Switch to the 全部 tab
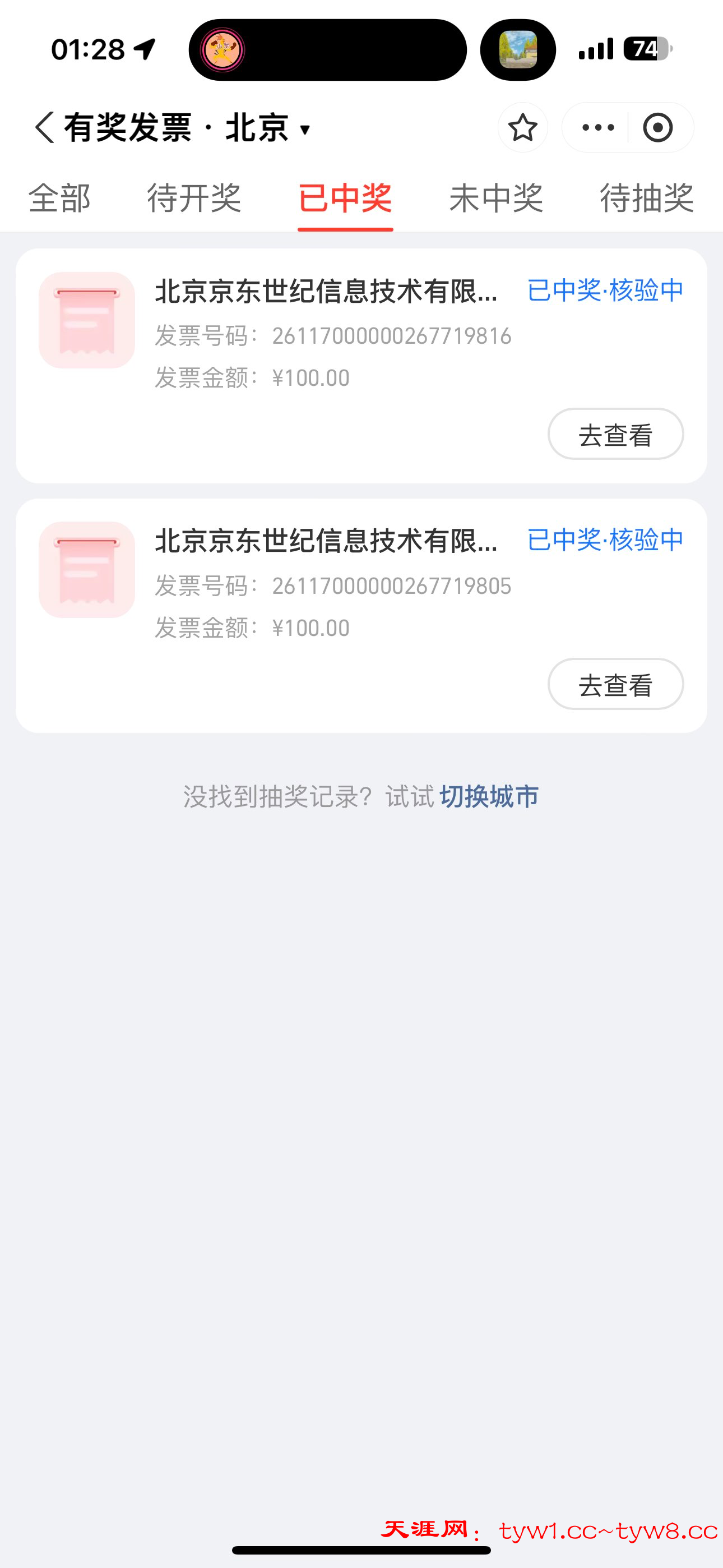 coord(59,199)
